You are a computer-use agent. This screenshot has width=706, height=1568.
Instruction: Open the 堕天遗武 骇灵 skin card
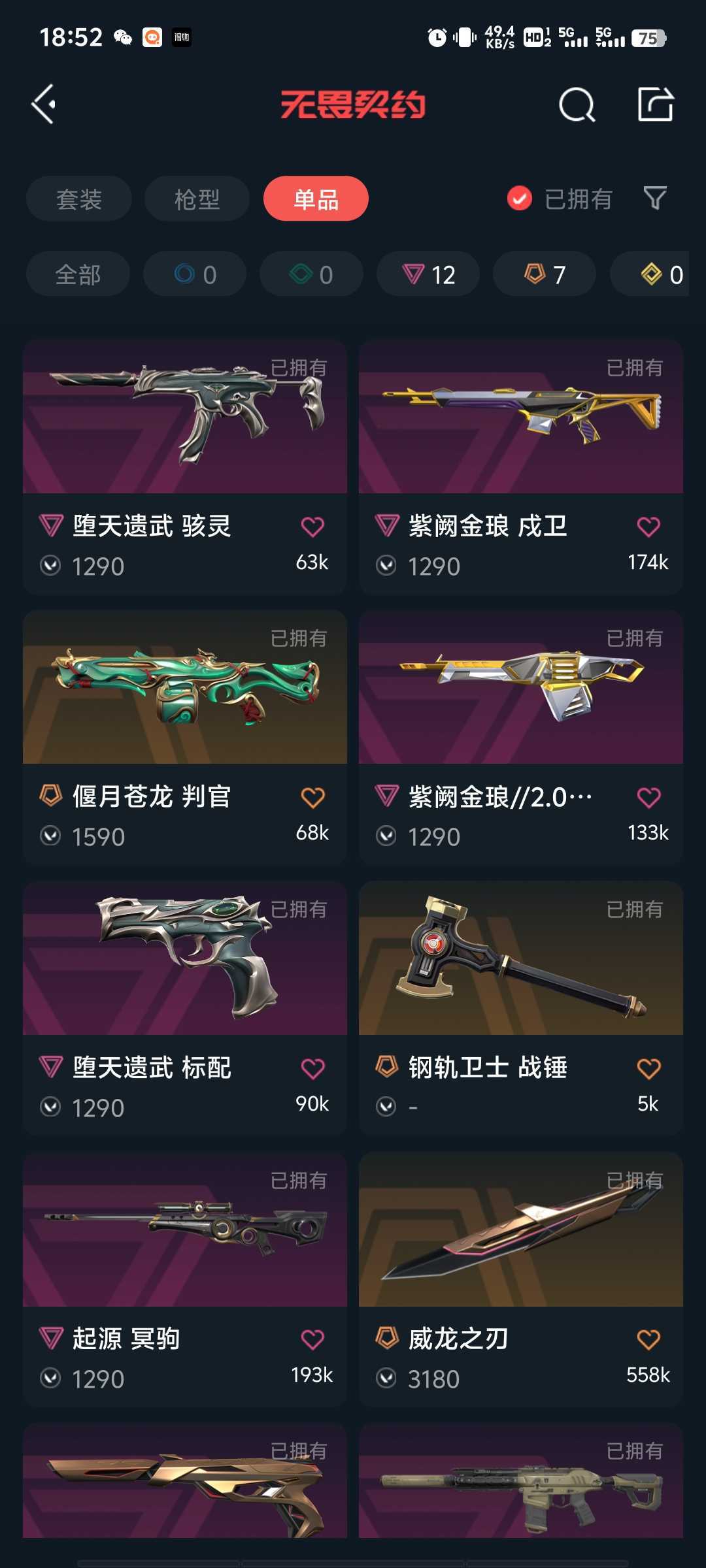pyautogui.click(x=185, y=466)
